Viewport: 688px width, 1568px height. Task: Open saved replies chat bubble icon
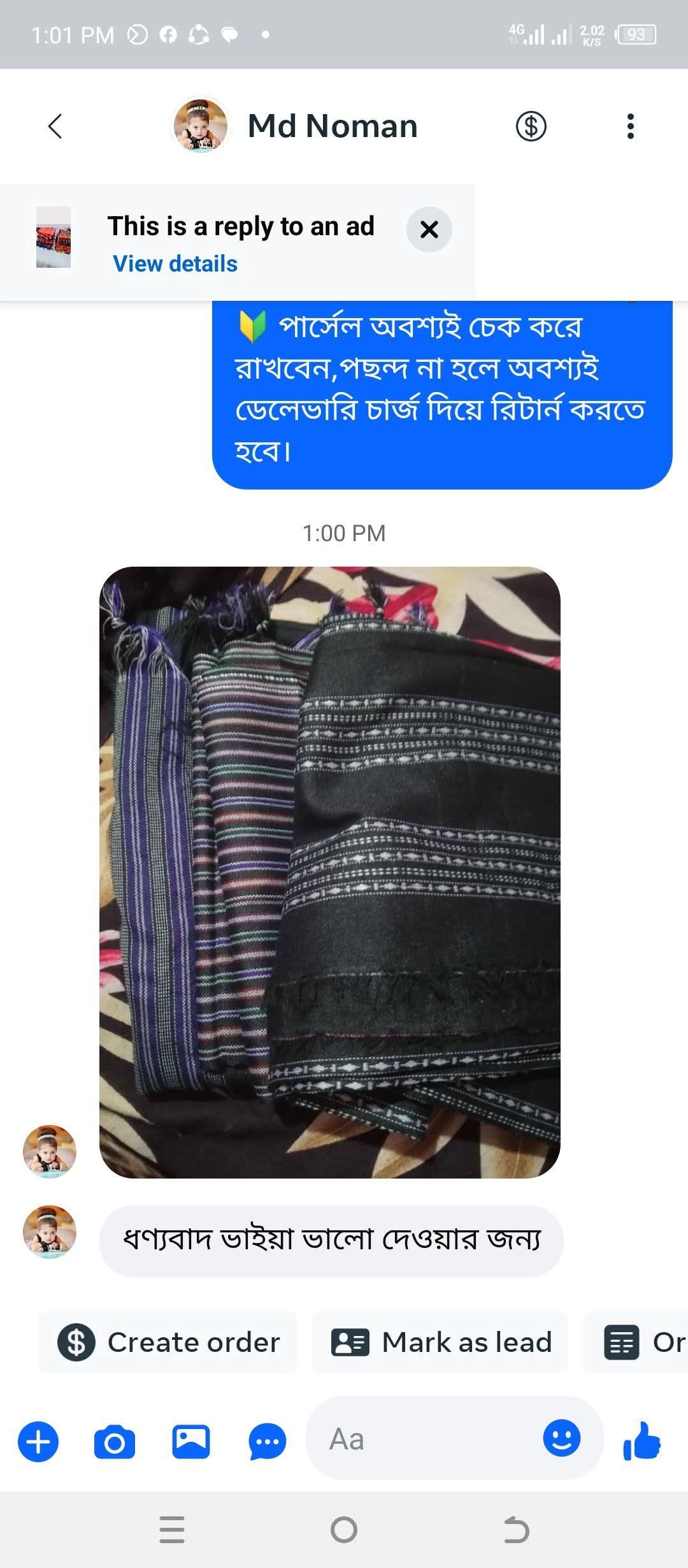(x=268, y=1441)
